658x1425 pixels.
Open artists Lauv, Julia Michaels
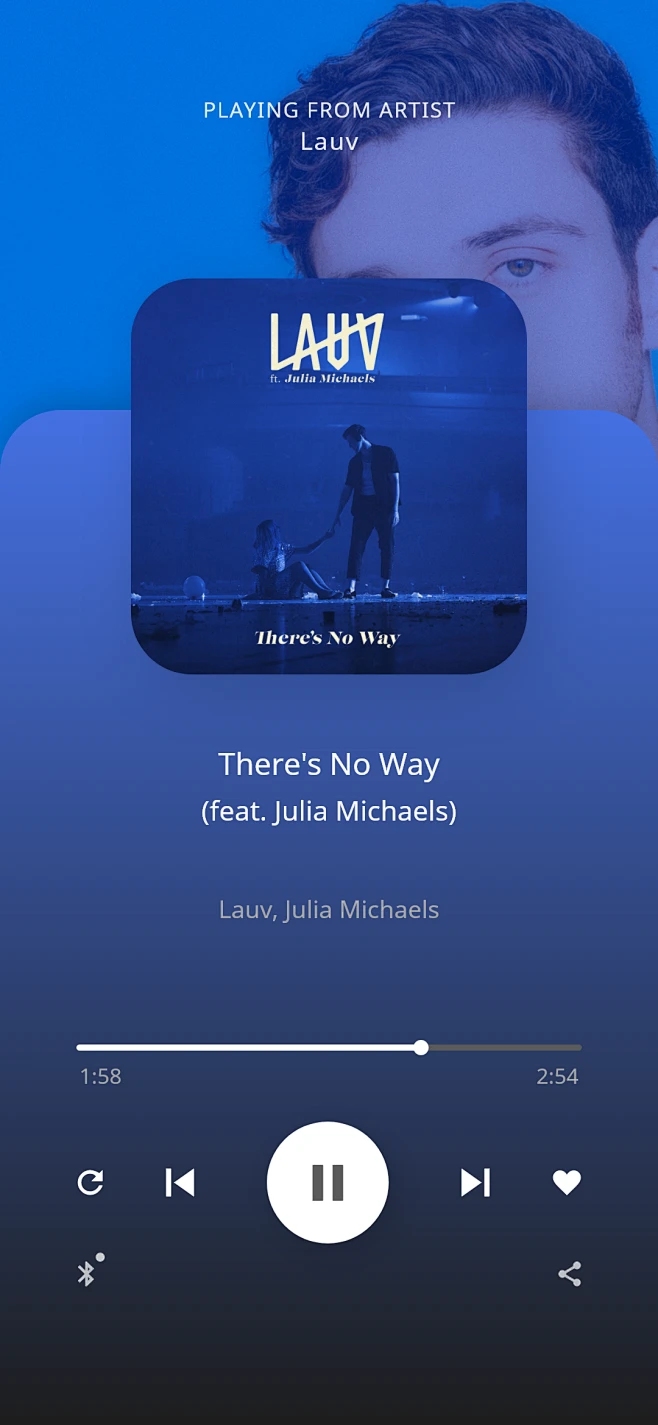(x=328, y=909)
